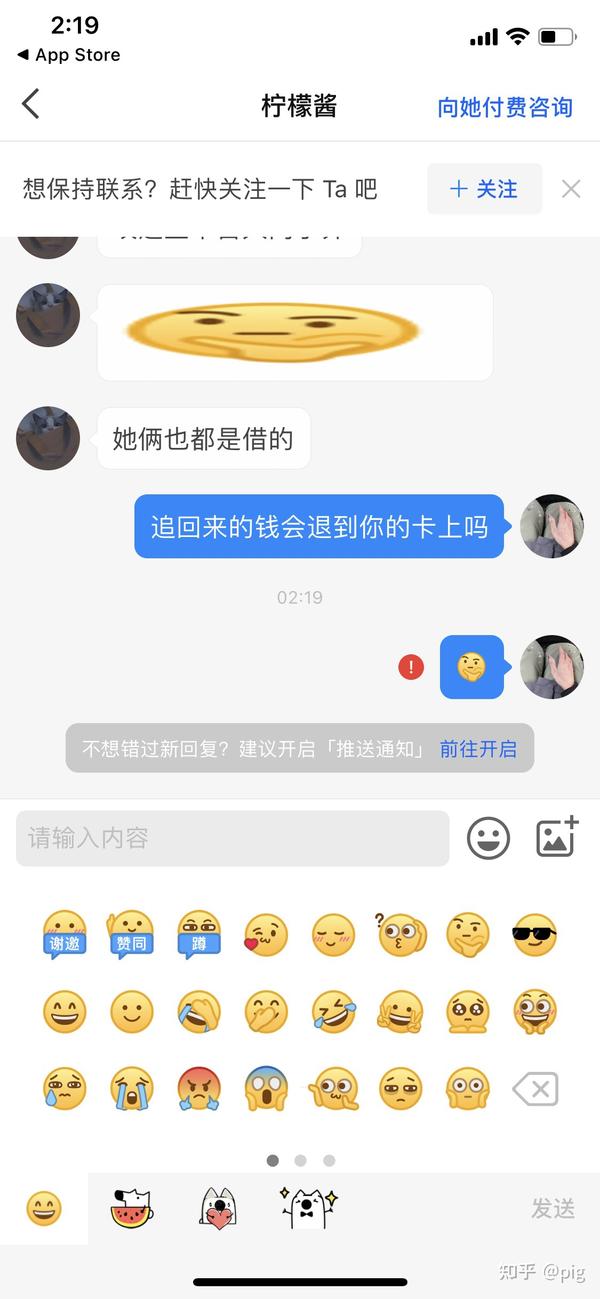Image resolution: width=600 pixels, height=1299 pixels.
Task: Select the angry red face emoji
Action: [199, 1089]
